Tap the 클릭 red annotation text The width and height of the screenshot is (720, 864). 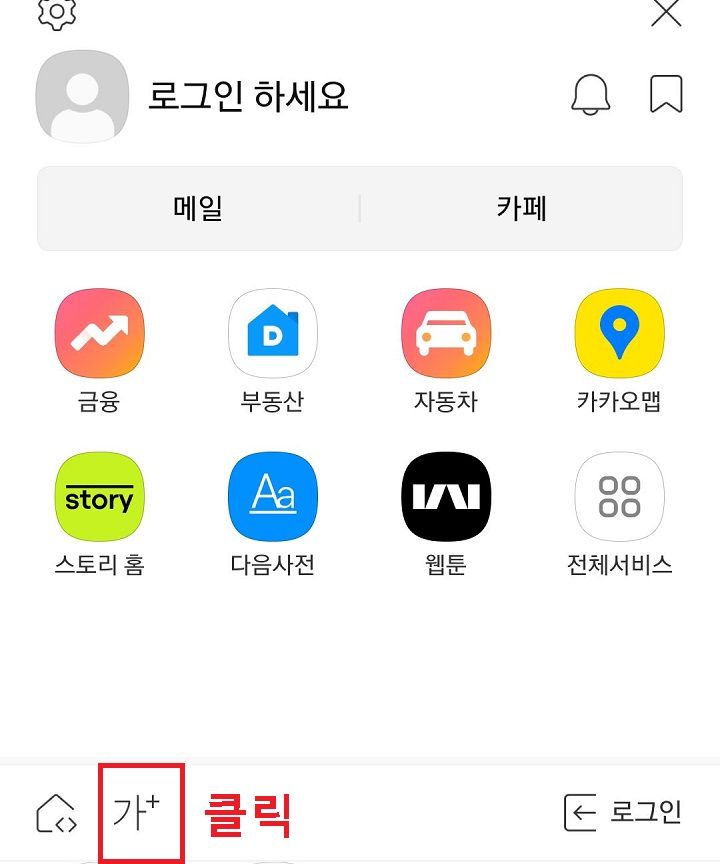click(246, 813)
